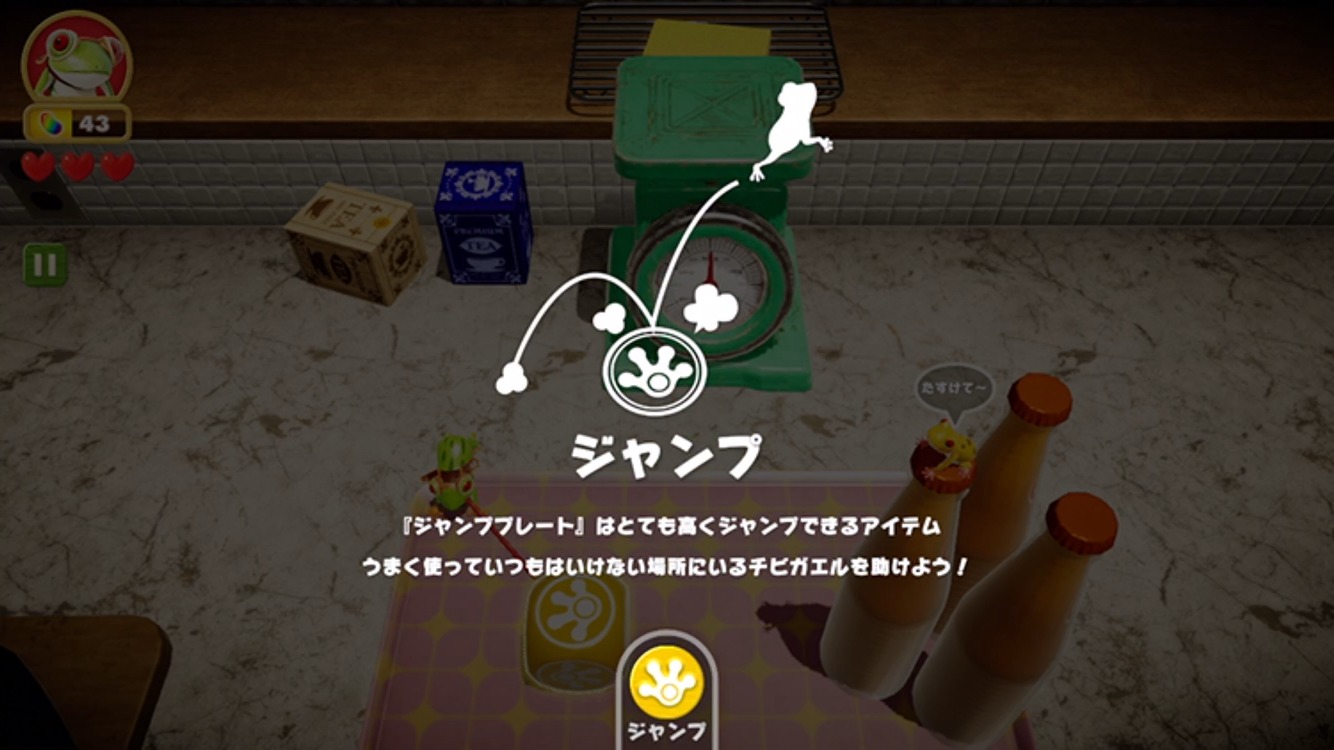Pause the game with the green button
This screenshot has height=750, width=1334.
click(x=44, y=265)
